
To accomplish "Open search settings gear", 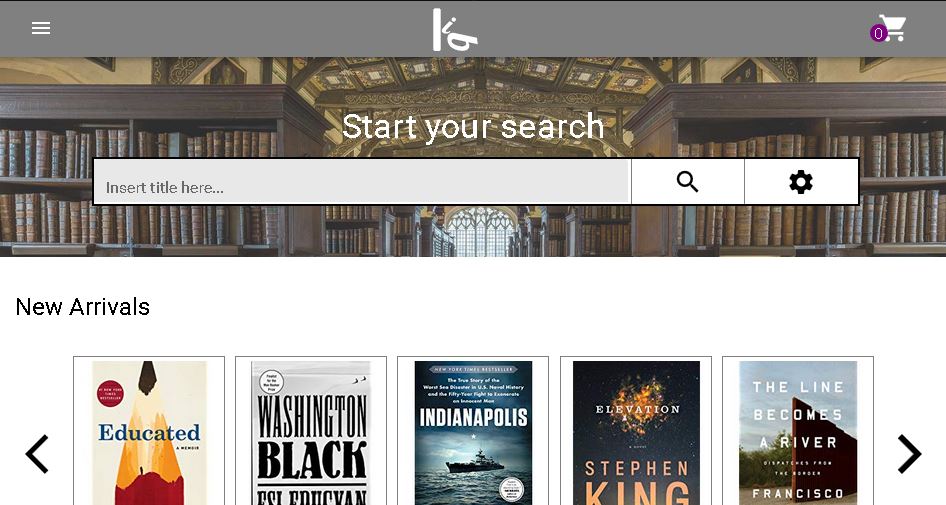I will pyautogui.click(x=801, y=182).
